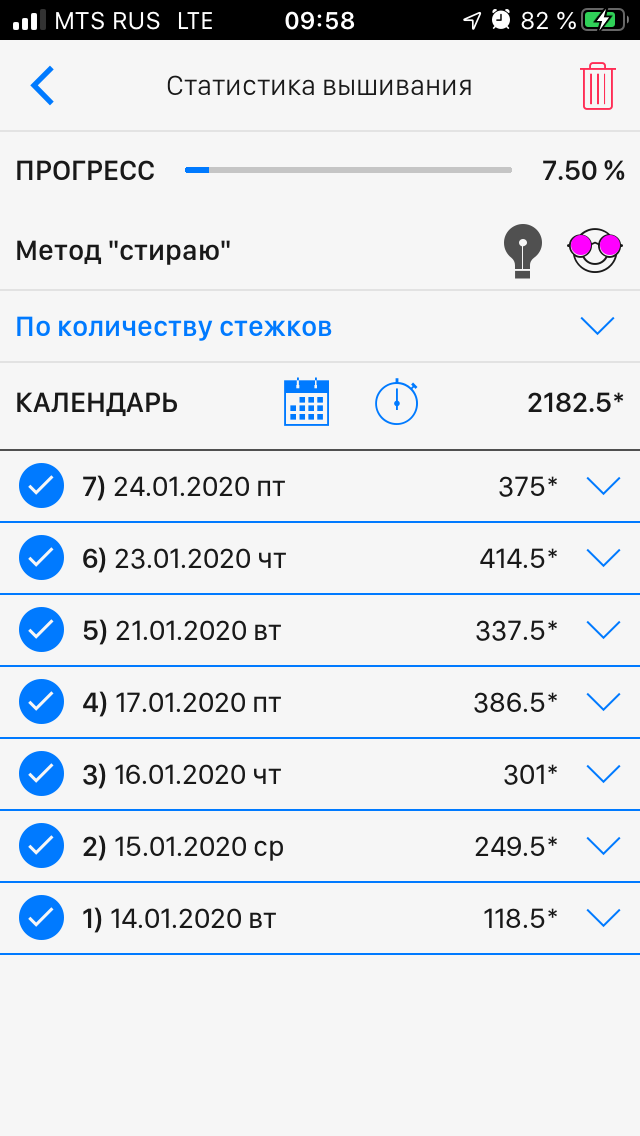Deselect the 17.01.2020 entry

(x=41, y=702)
